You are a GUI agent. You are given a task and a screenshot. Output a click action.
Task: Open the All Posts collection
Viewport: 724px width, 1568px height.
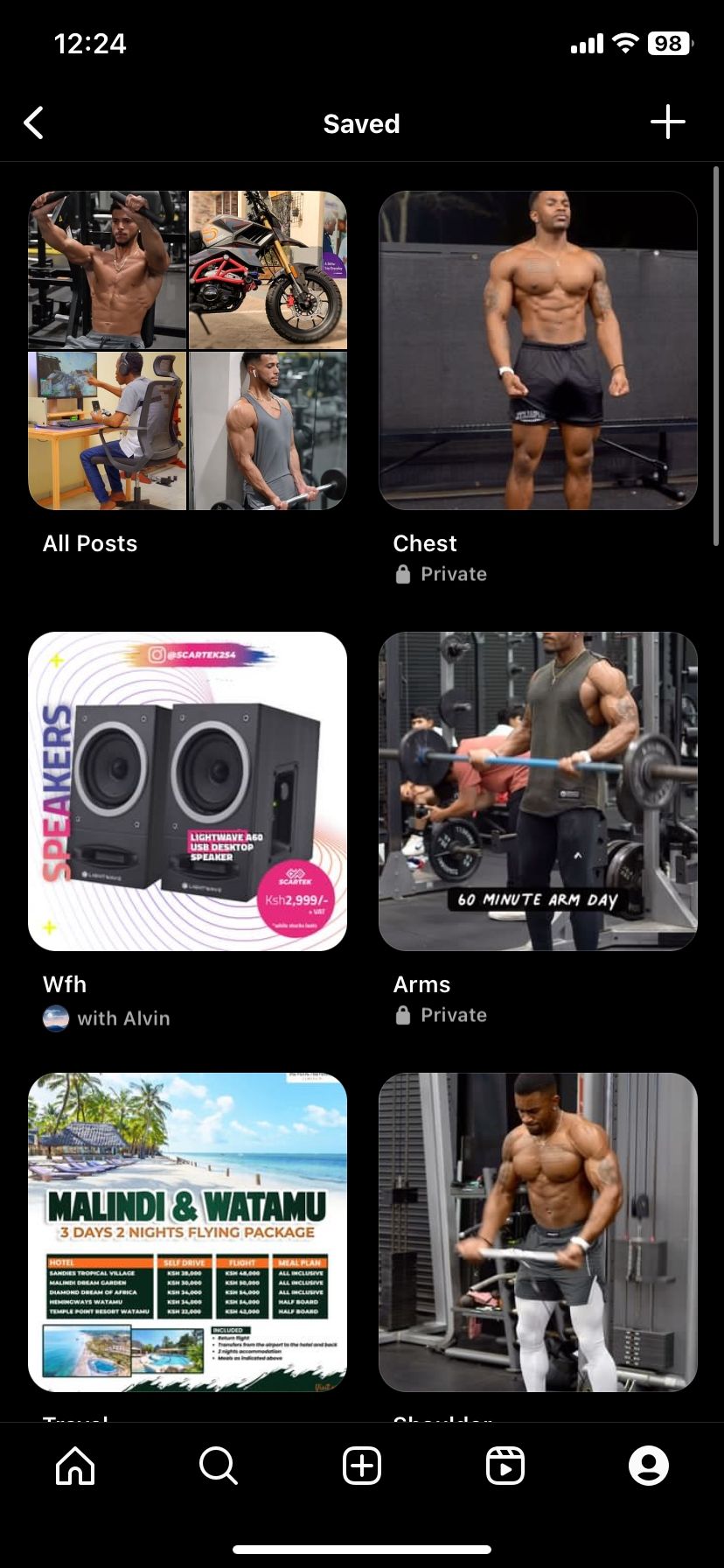(188, 348)
